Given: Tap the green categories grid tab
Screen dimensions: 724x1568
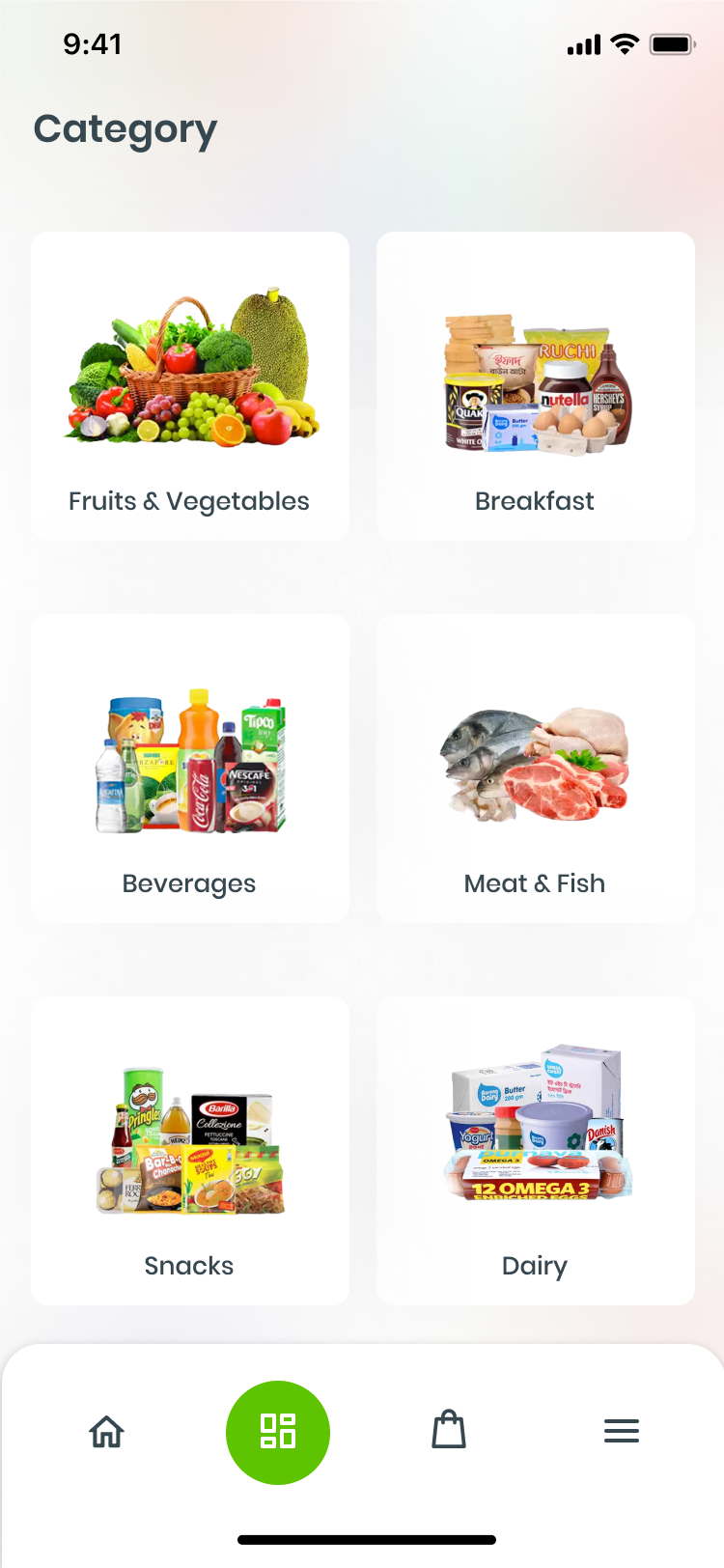Looking at the screenshot, I should tap(278, 1433).
